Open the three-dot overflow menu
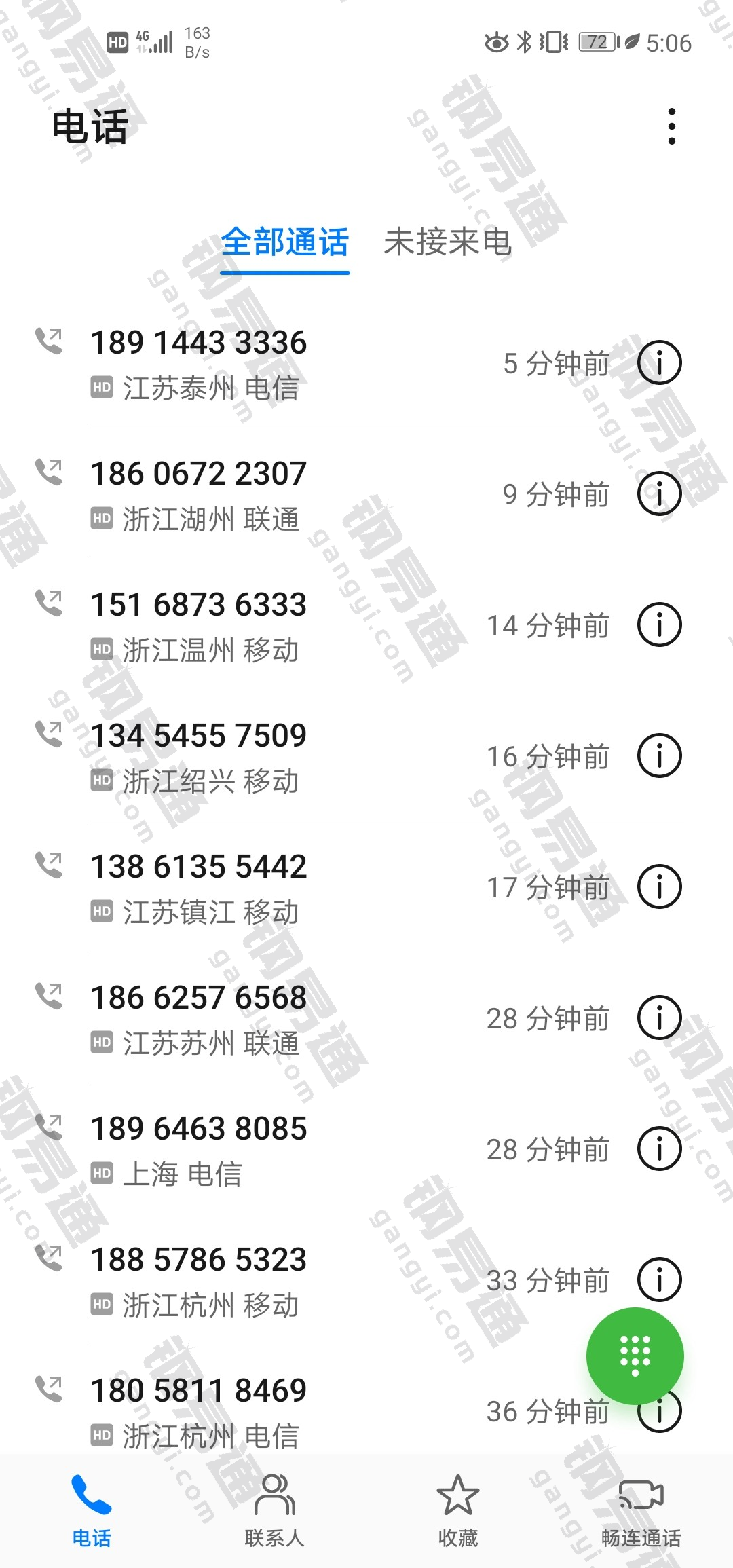Image resolution: width=733 pixels, height=1568 pixels. pyautogui.click(x=671, y=126)
